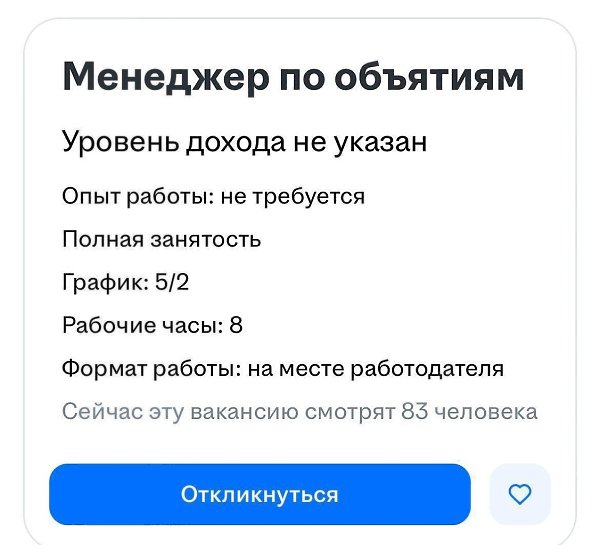
Task: Tap the Откликнуться button
Action: coord(259,494)
